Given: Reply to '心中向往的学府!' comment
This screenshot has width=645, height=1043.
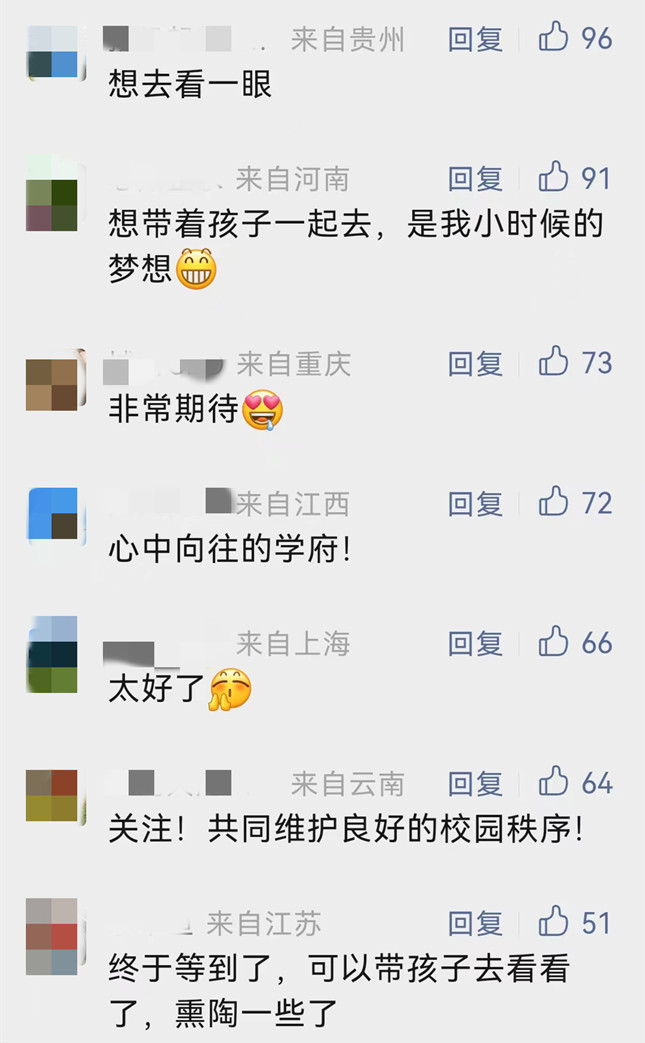Looking at the screenshot, I should click(x=475, y=503).
